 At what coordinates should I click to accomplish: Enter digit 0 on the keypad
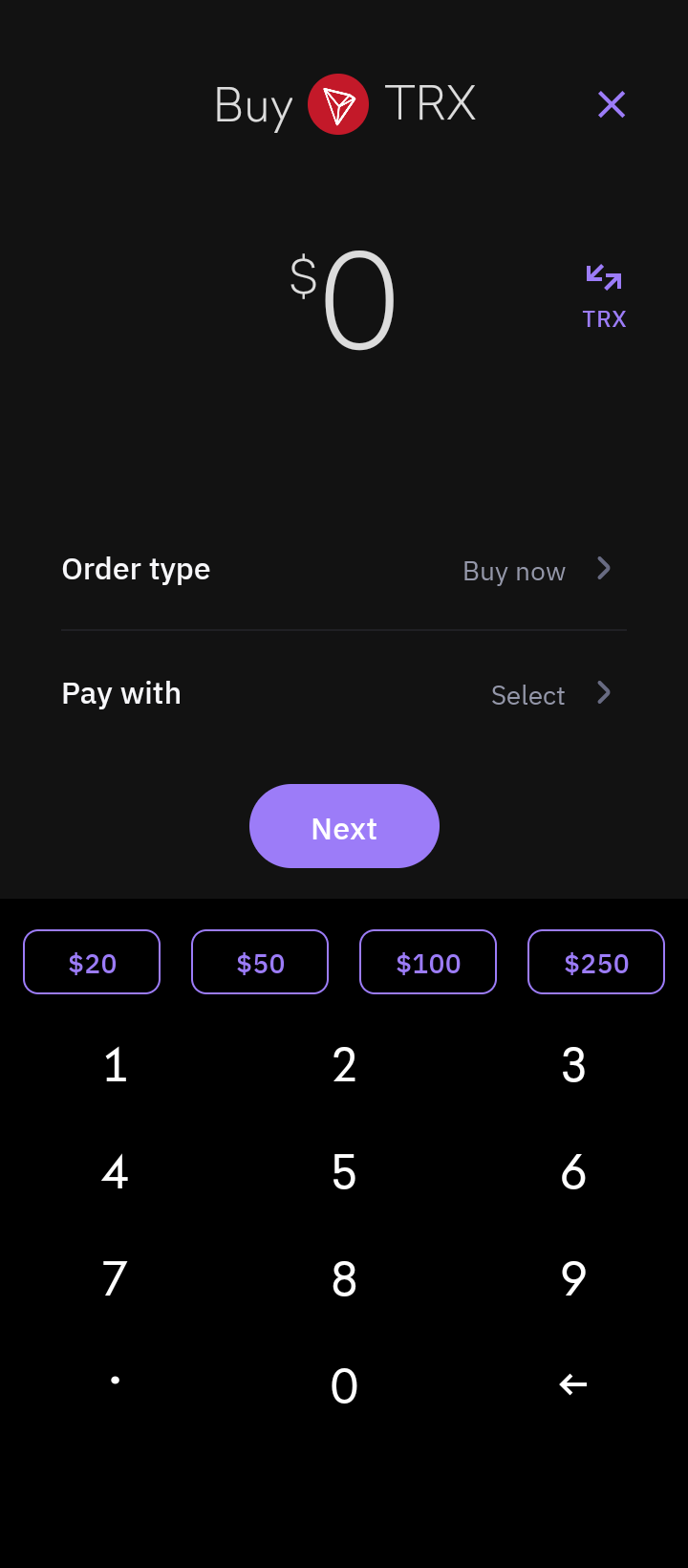point(344,1385)
